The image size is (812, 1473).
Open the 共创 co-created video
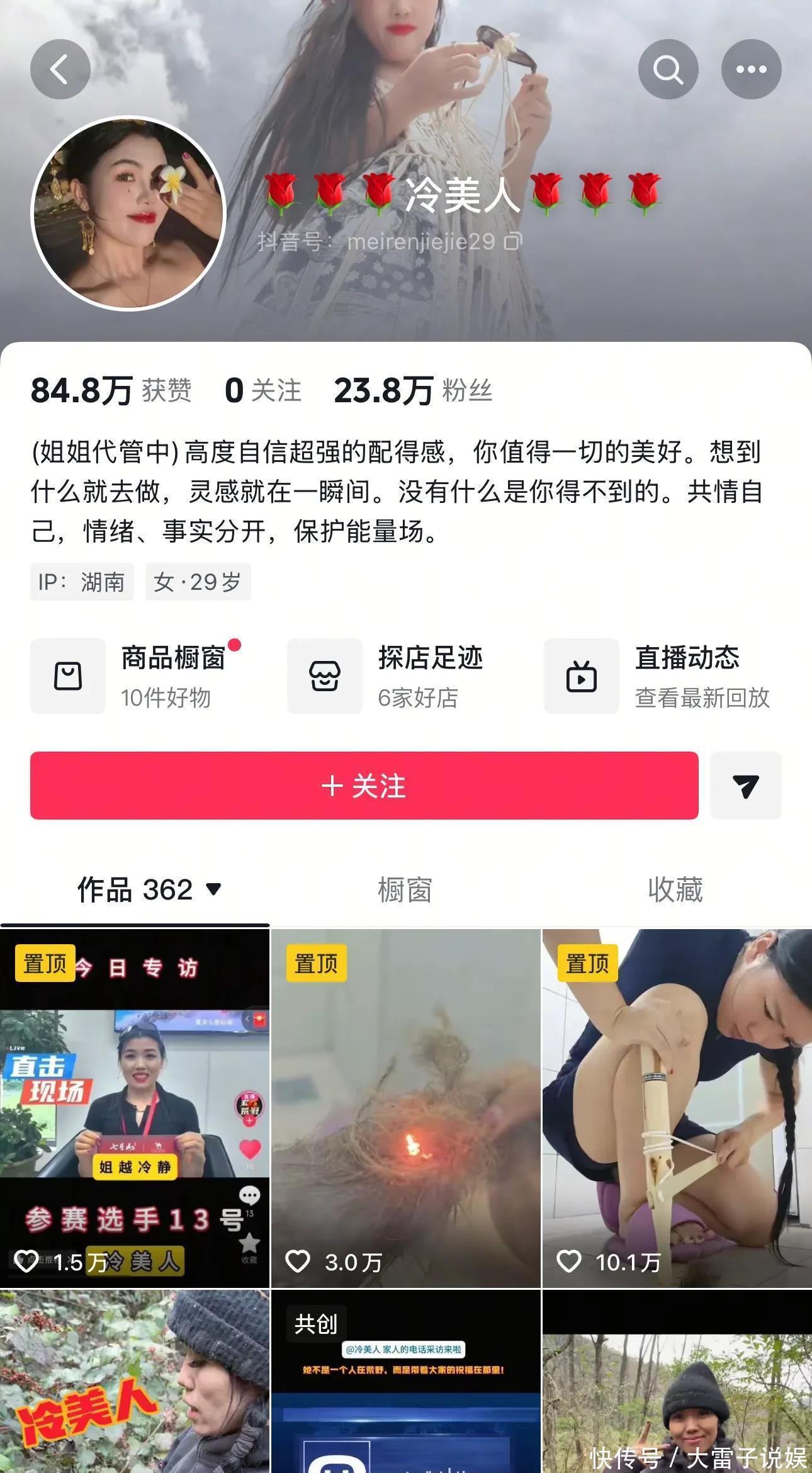pyautogui.click(x=405, y=1385)
